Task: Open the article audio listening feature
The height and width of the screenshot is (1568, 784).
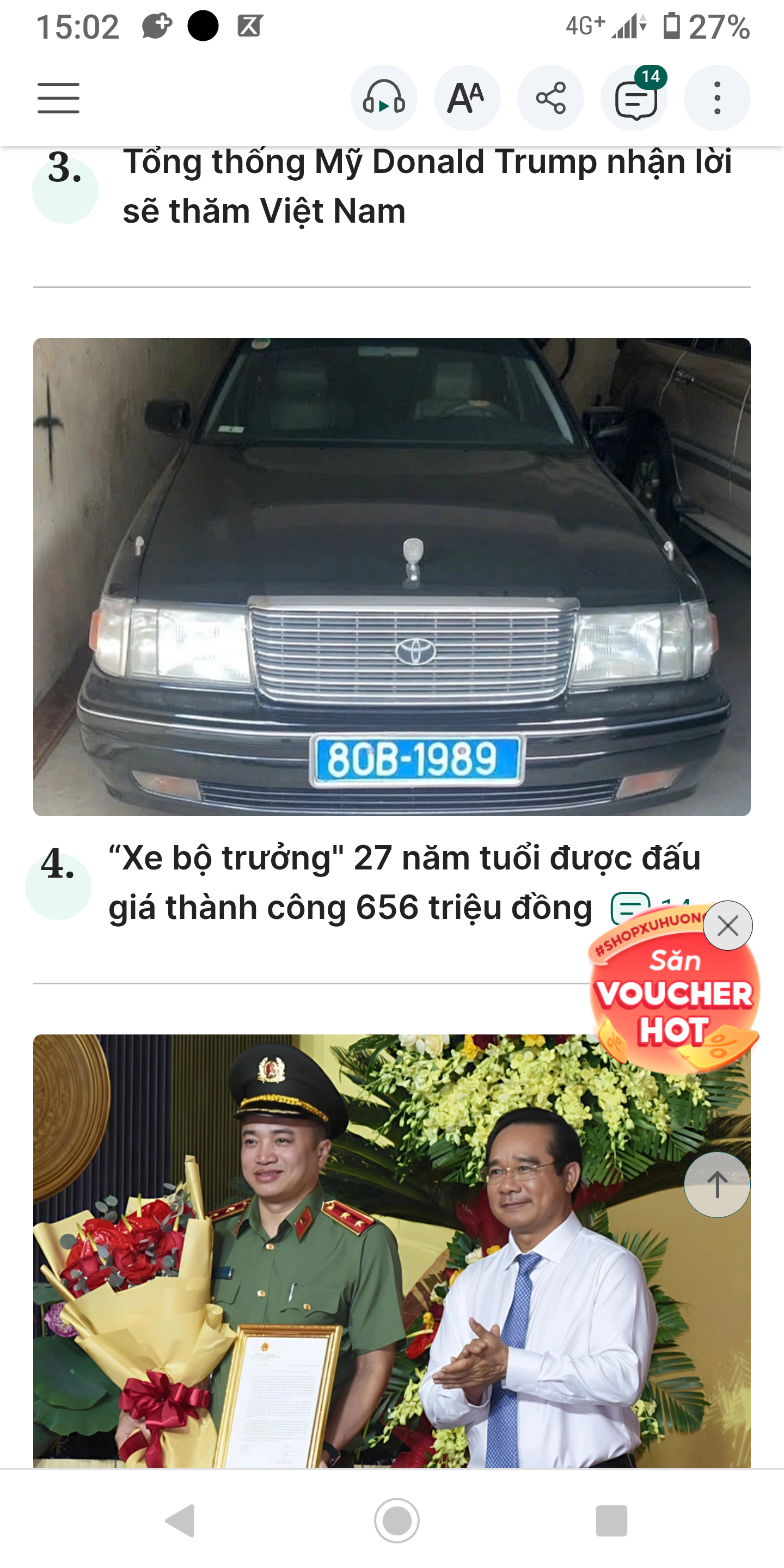Action: 384,97
